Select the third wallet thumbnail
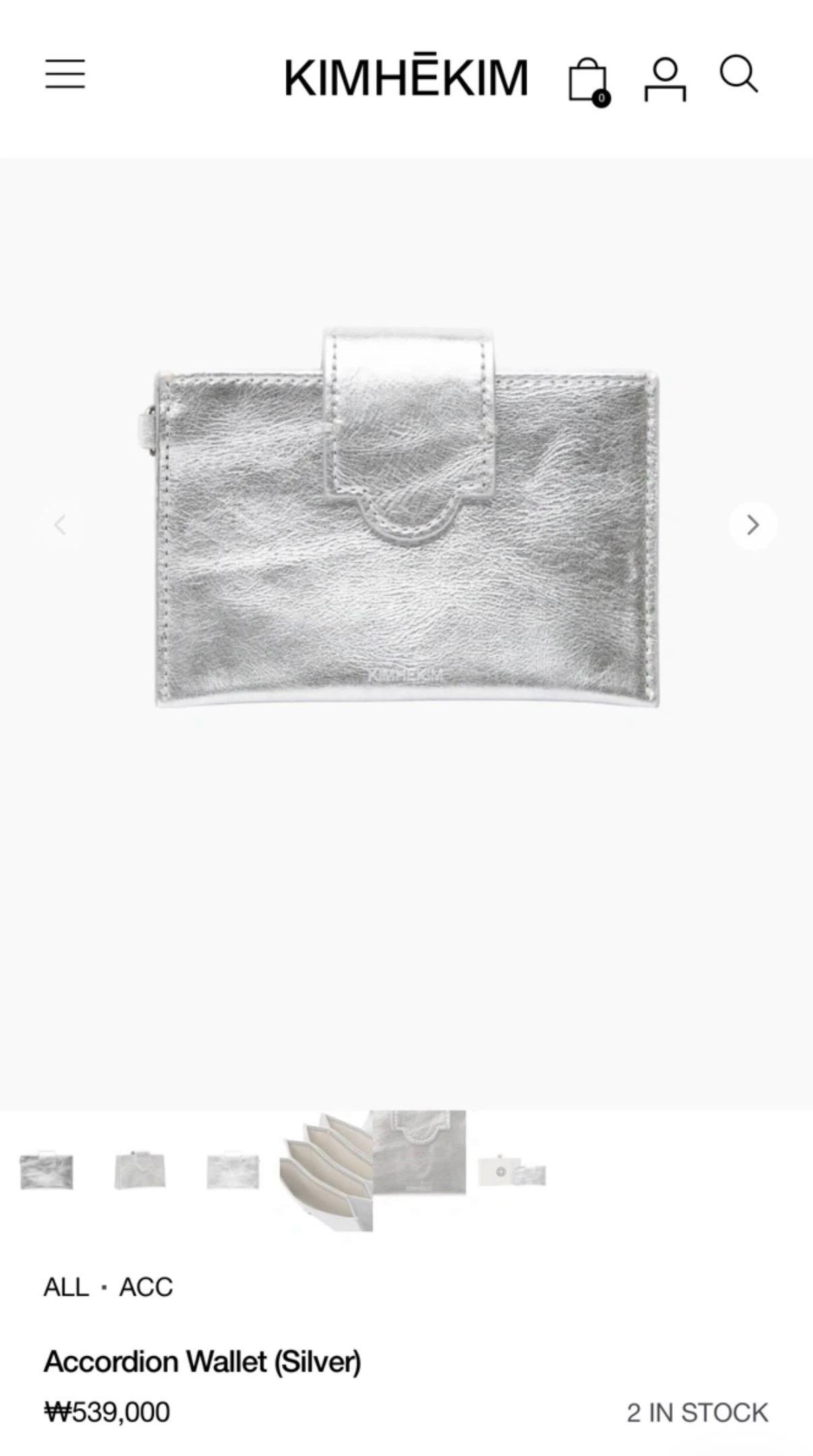Viewport: 813px width, 1456px height. 233,1171
